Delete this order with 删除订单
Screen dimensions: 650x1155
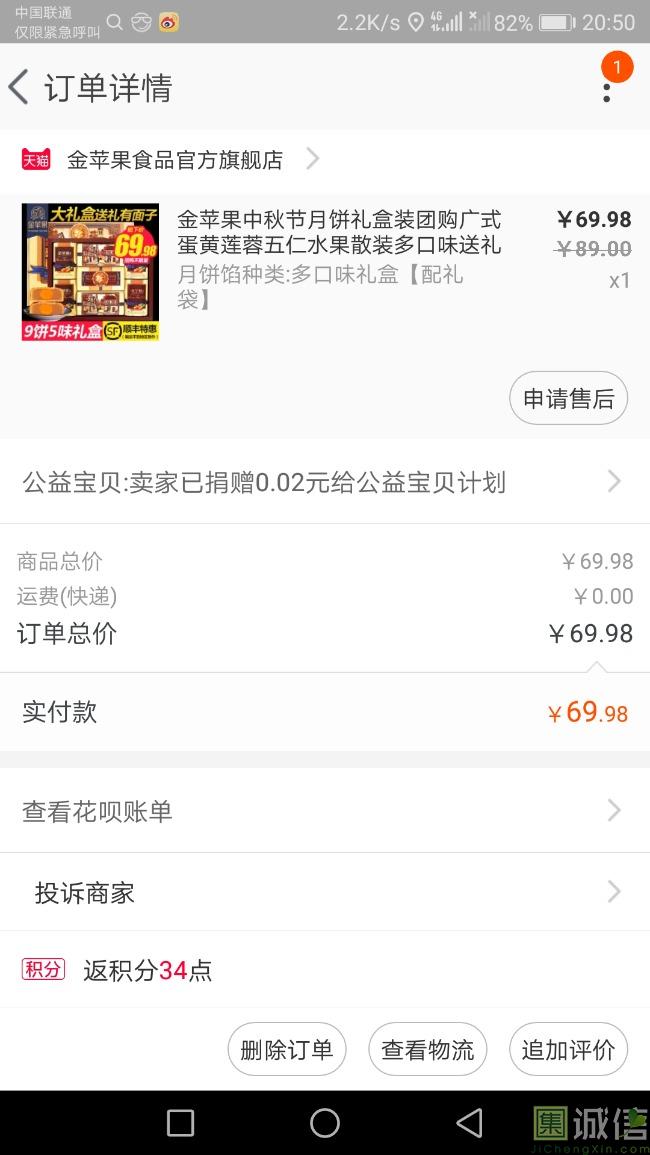coord(286,1050)
